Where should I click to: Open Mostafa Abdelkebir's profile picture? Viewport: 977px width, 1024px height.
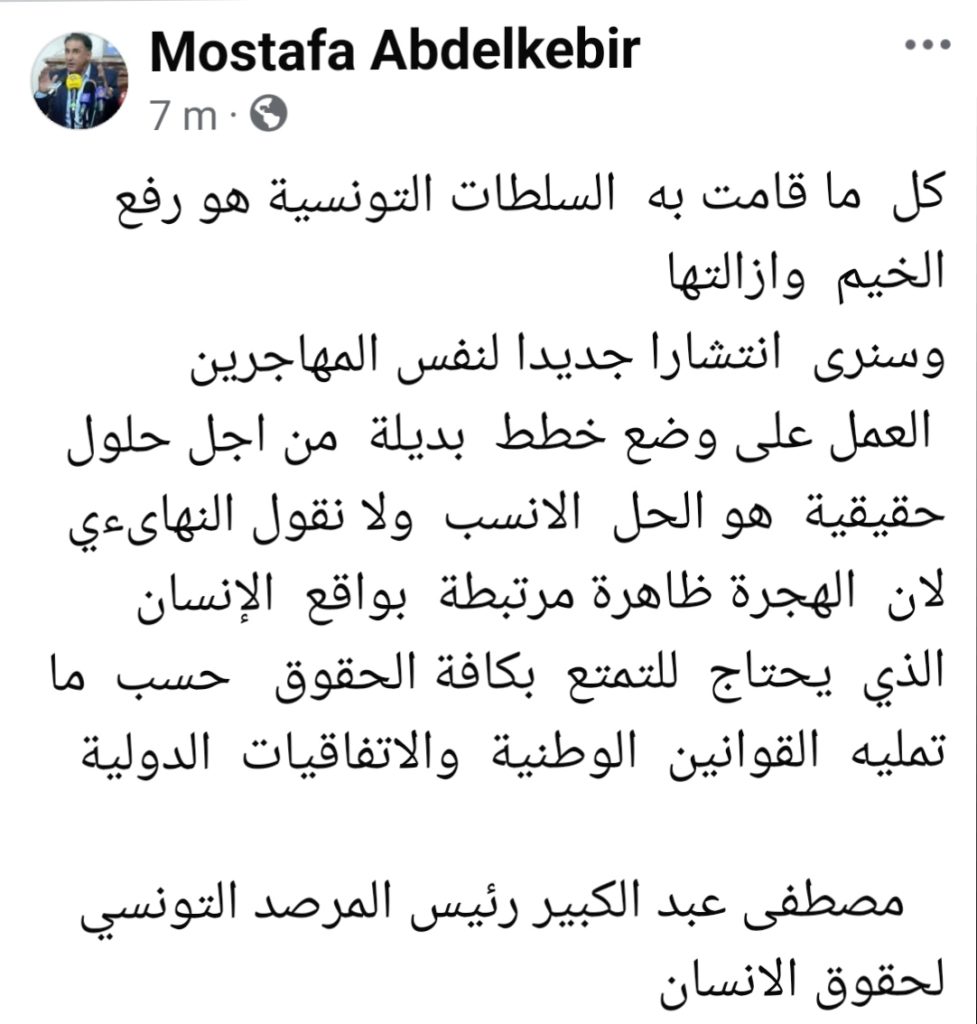tap(79, 80)
